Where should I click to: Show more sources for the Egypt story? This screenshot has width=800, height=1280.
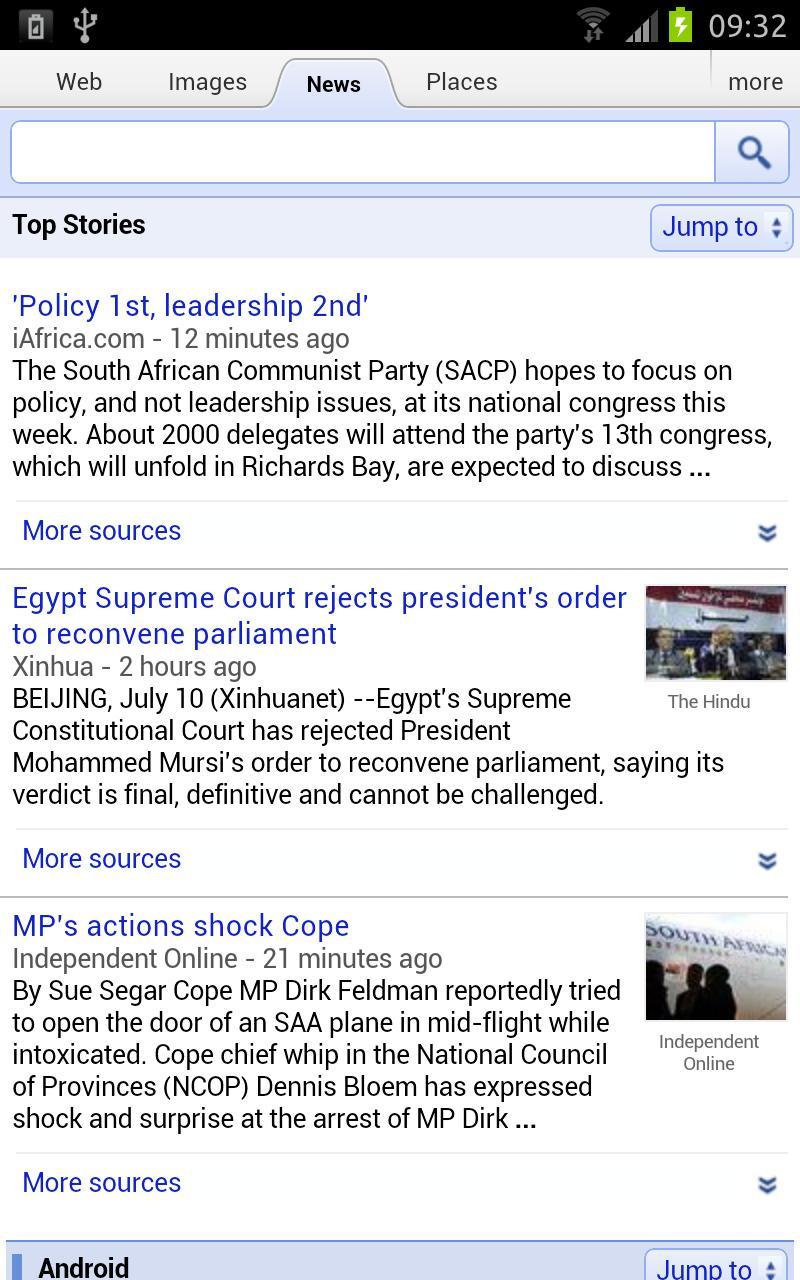click(x=102, y=859)
